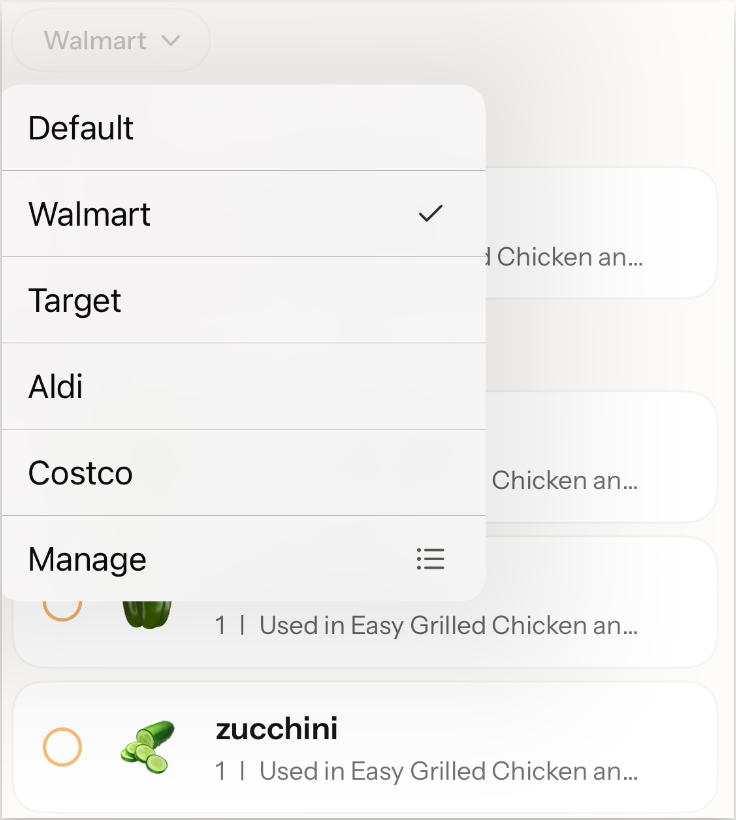Viewport: 736px width, 820px height.
Task: Switch the store to Target
Action: tap(75, 300)
